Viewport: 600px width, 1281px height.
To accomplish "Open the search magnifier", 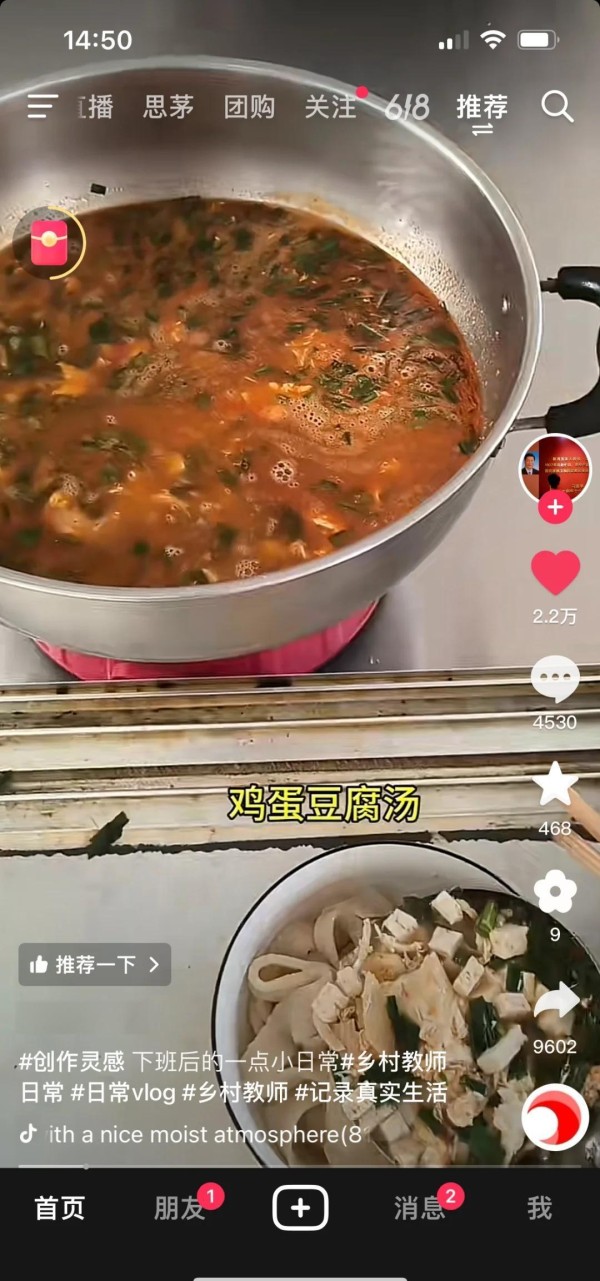I will (557, 106).
